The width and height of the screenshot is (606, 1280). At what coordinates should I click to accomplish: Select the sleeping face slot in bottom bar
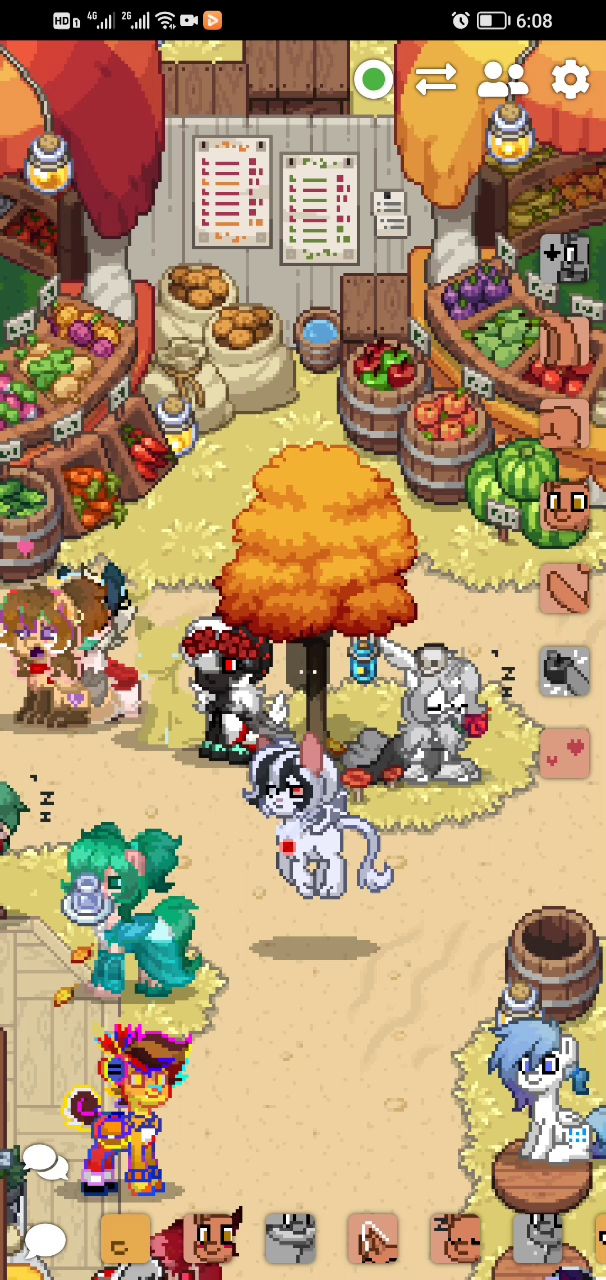click(454, 1239)
